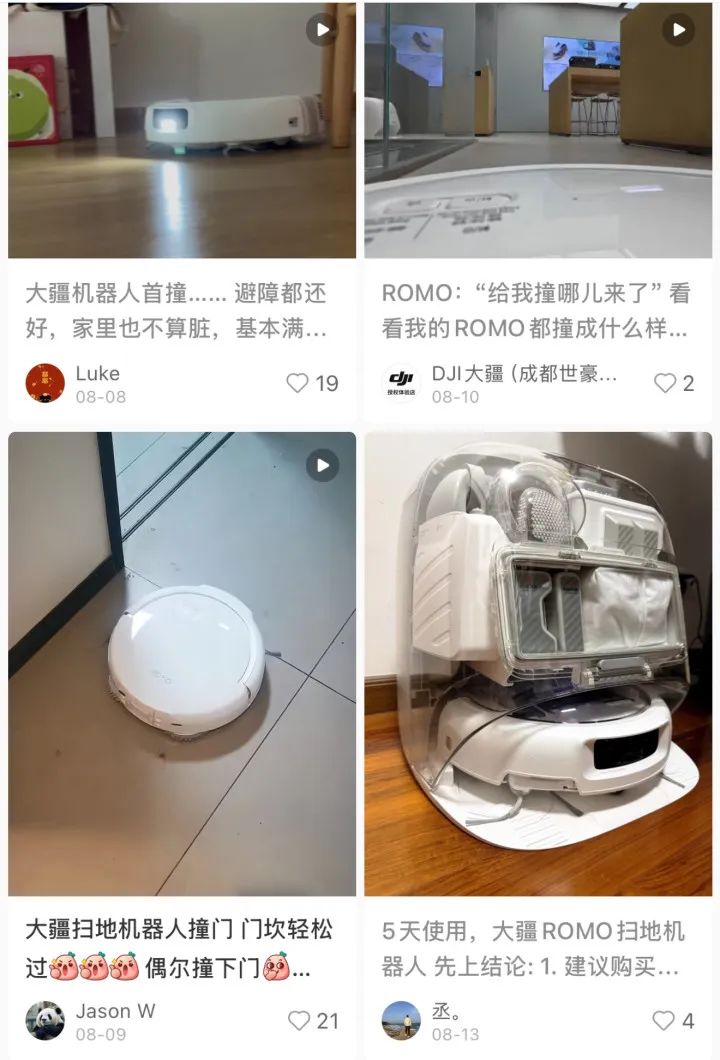Open Luke's robot collision video post
This screenshot has width=720, height=1060.
pos(182,130)
